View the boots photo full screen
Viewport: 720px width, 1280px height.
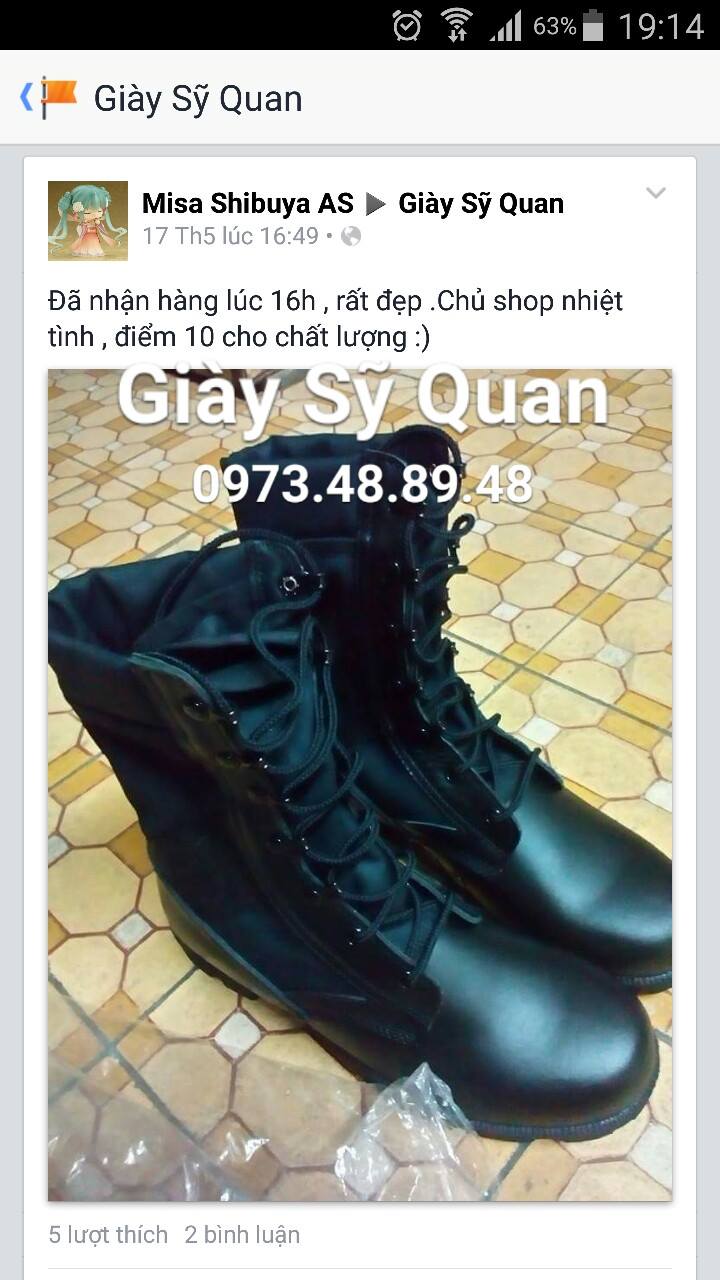click(360, 785)
